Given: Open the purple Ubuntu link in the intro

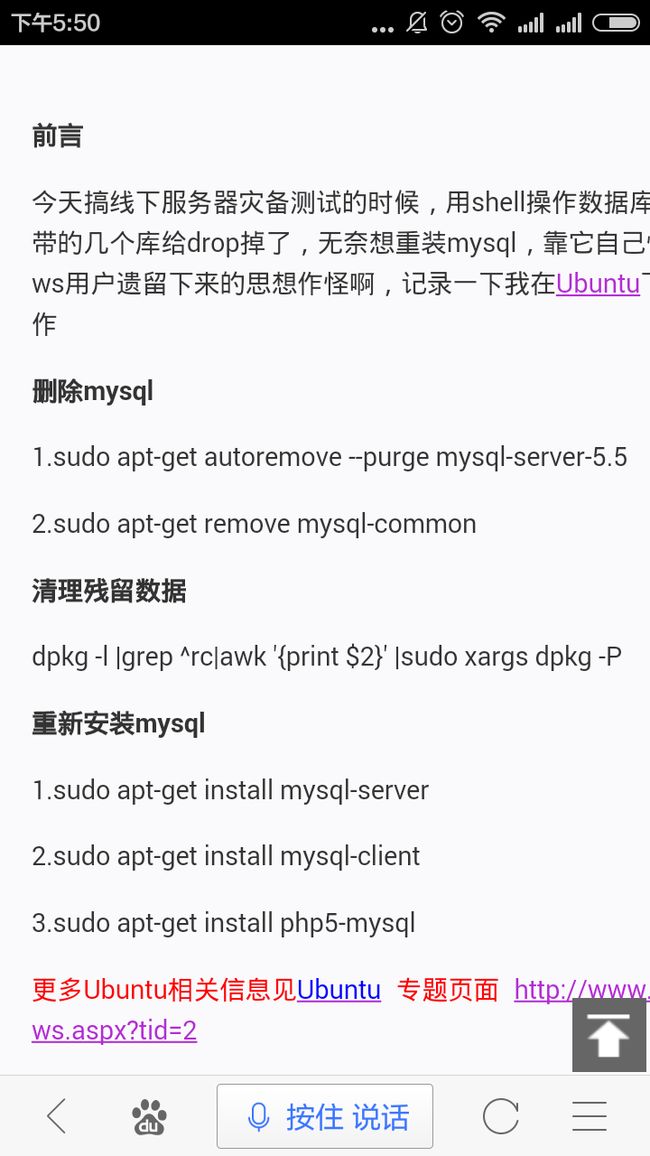Looking at the screenshot, I should click(598, 284).
